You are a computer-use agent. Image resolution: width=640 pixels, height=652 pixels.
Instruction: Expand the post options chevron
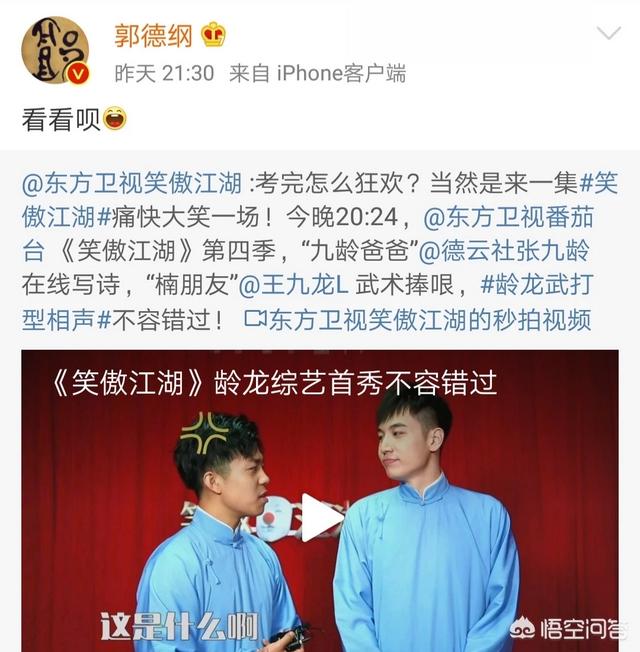coord(608,35)
